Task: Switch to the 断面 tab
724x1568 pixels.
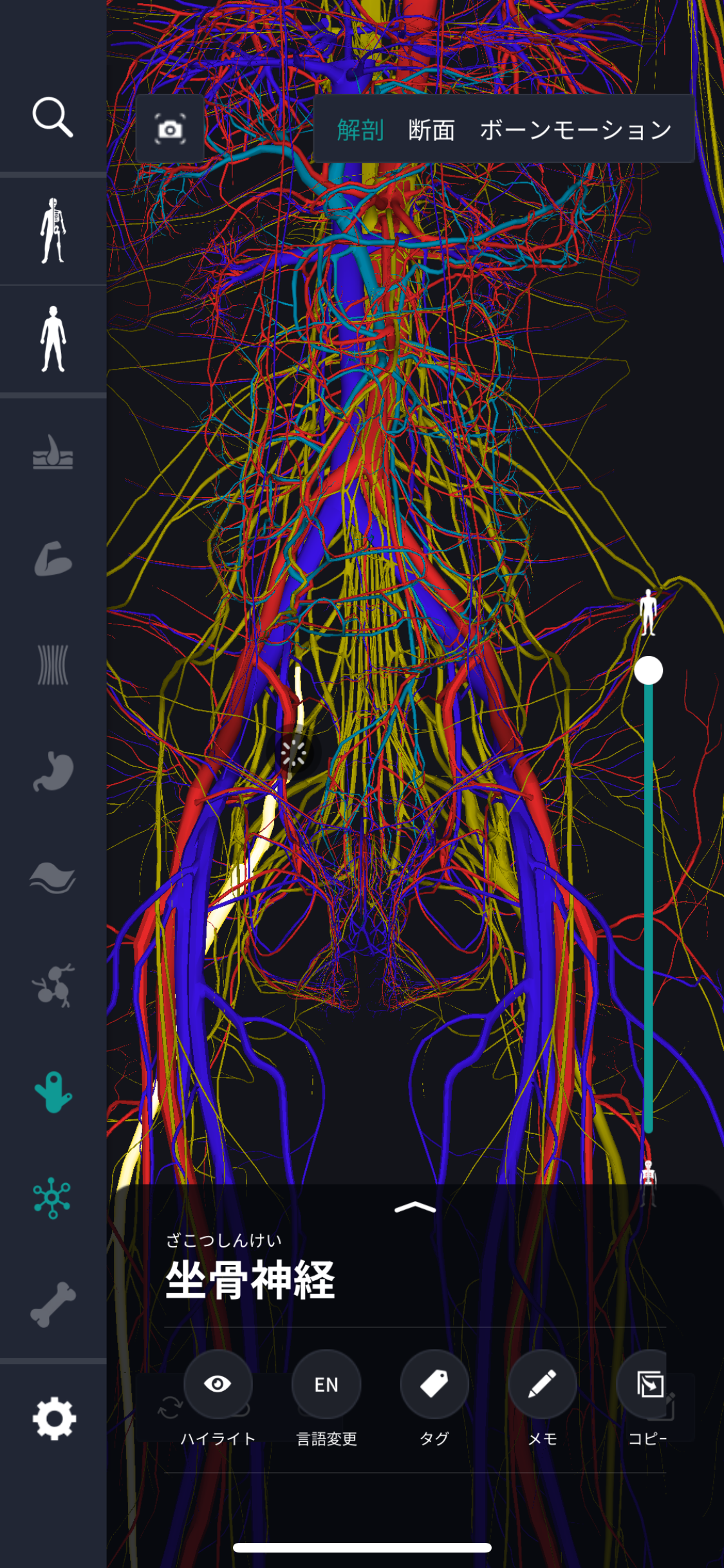Action: tap(431, 131)
